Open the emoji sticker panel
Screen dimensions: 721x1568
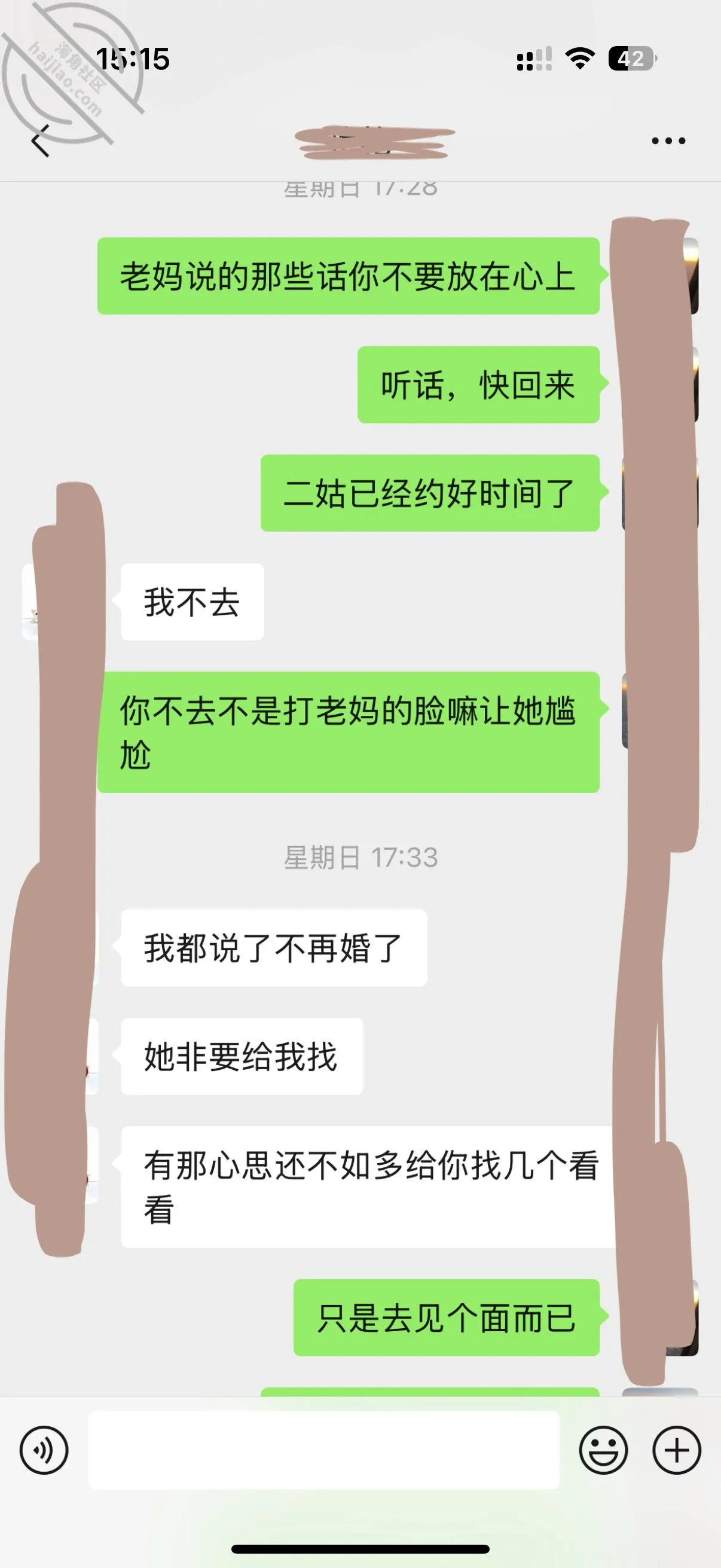(x=603, y=1450)
